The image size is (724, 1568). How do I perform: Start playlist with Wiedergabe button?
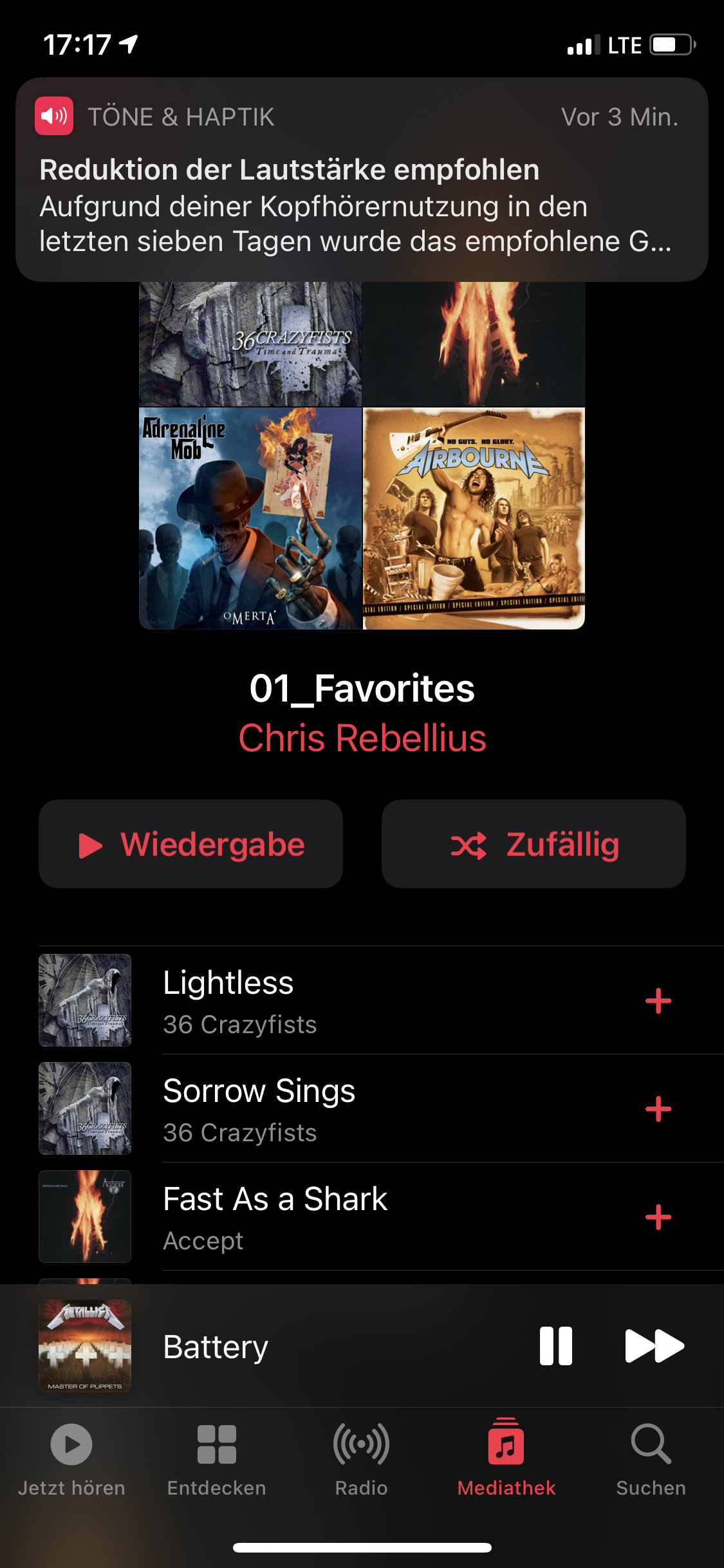coord(190,844)
